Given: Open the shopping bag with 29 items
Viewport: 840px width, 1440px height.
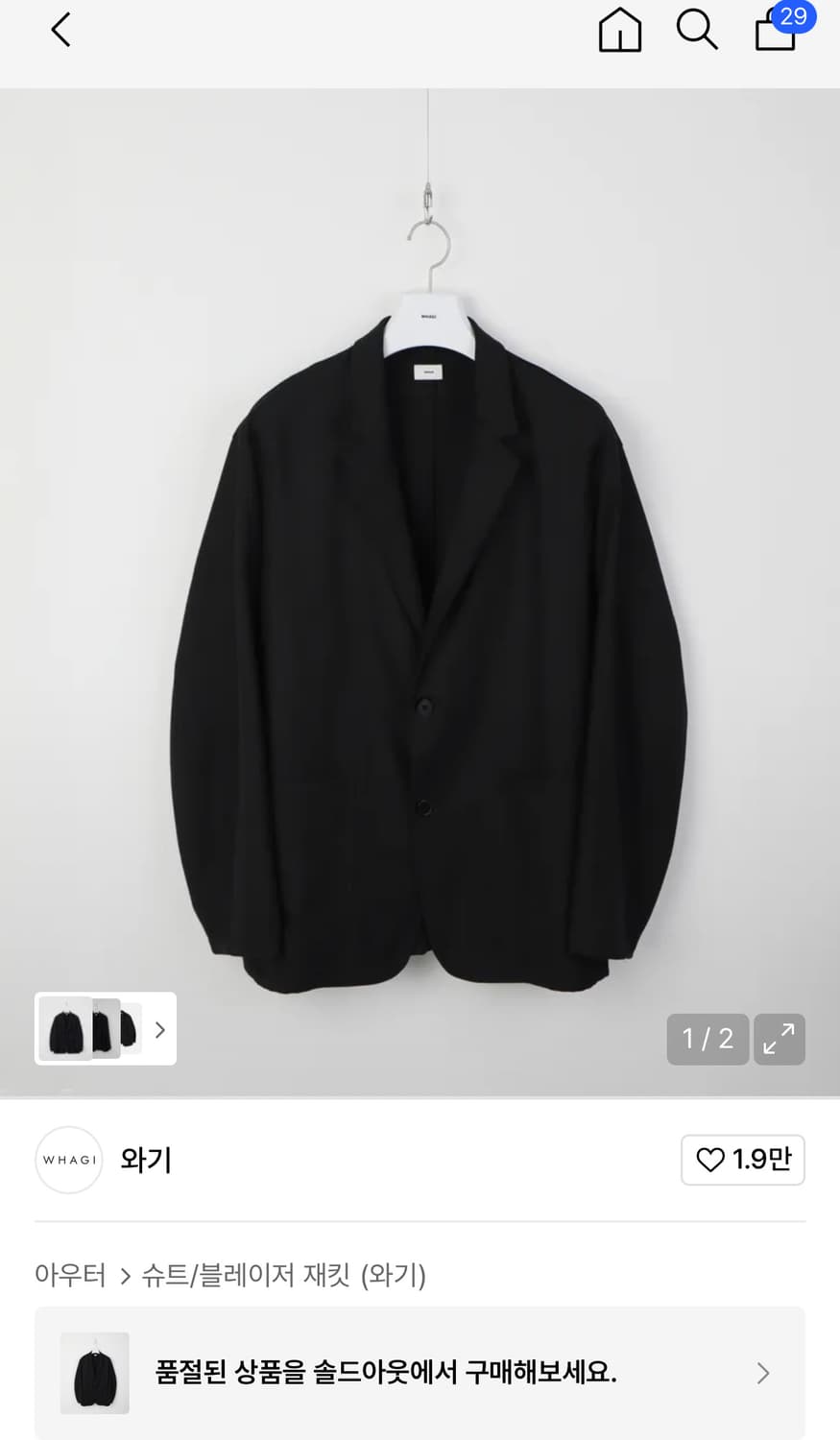Looking at the screenshot, I should [x=777, y=30].
